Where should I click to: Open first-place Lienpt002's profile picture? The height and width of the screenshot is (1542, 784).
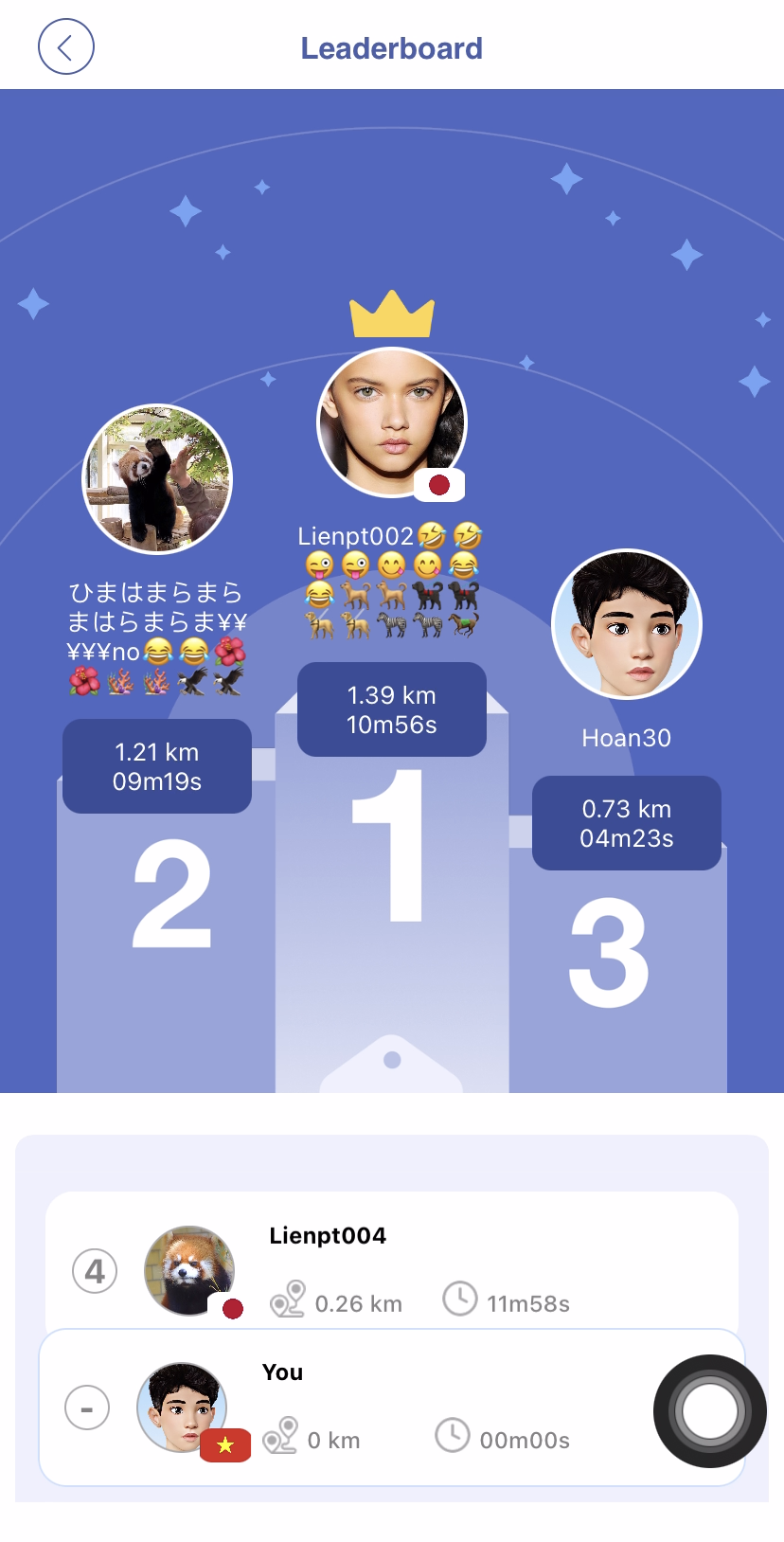[391, 422]
